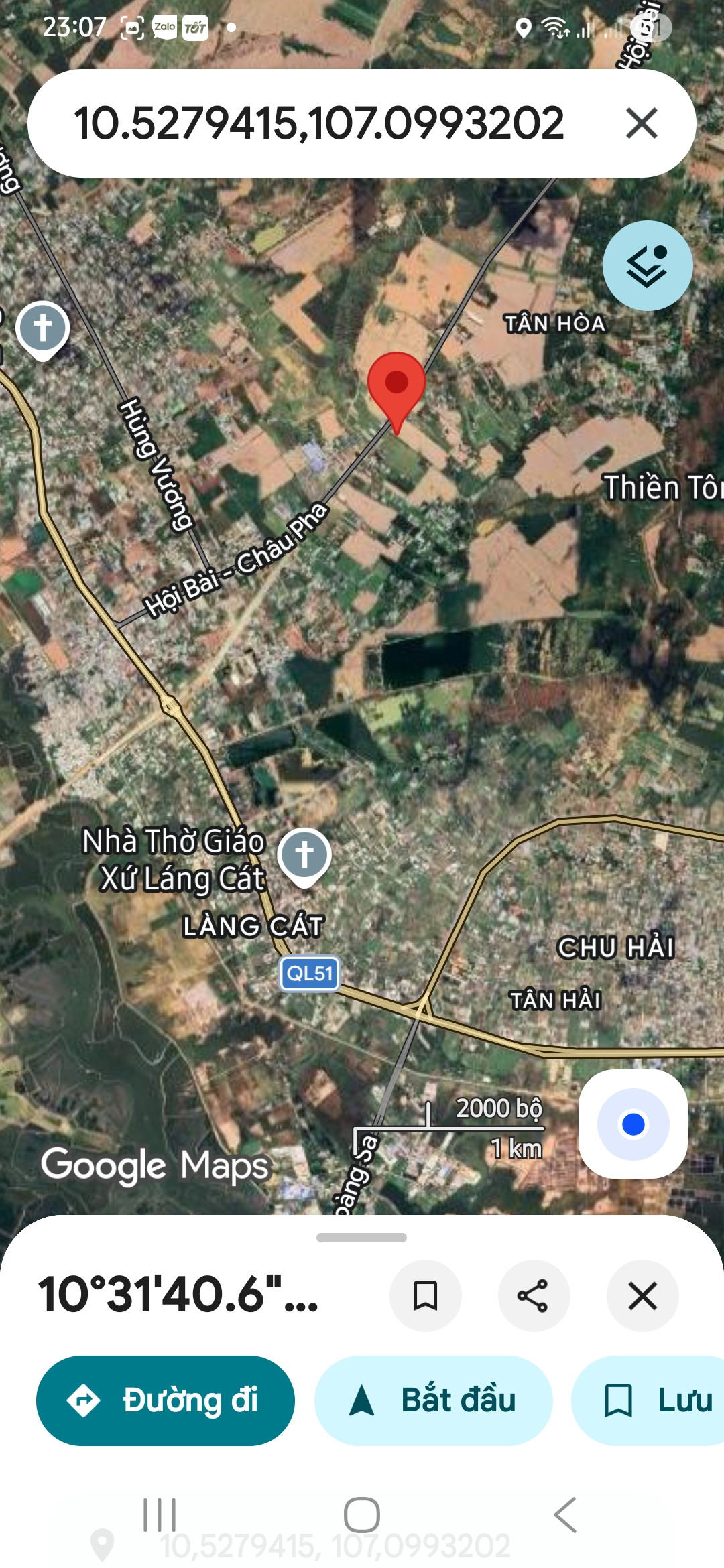Image resolution: width=724 pixels, height=1568 pixels.
Task: Center map on my current location
Action: [633, 1124]
